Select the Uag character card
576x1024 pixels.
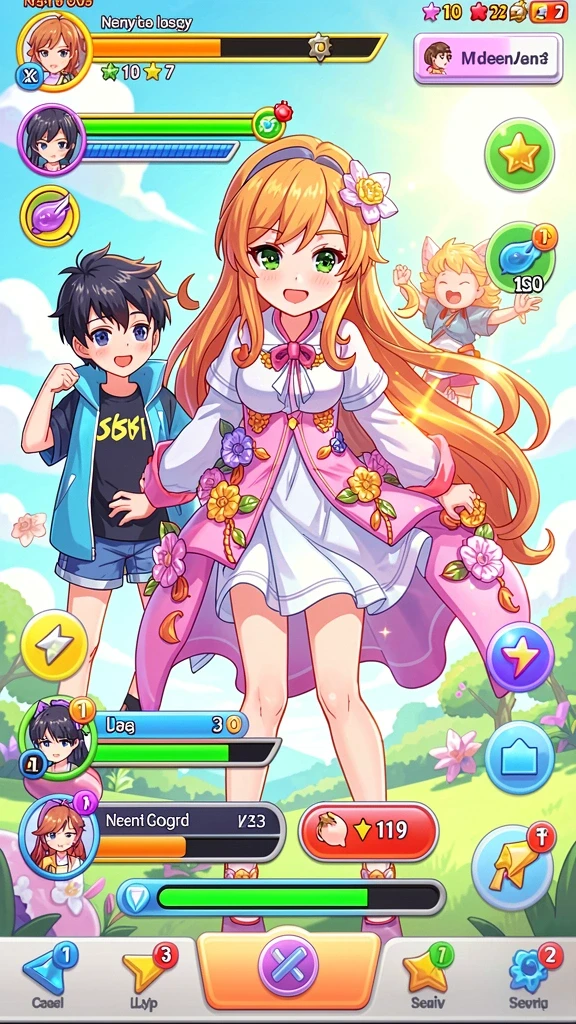click(149, 738)
